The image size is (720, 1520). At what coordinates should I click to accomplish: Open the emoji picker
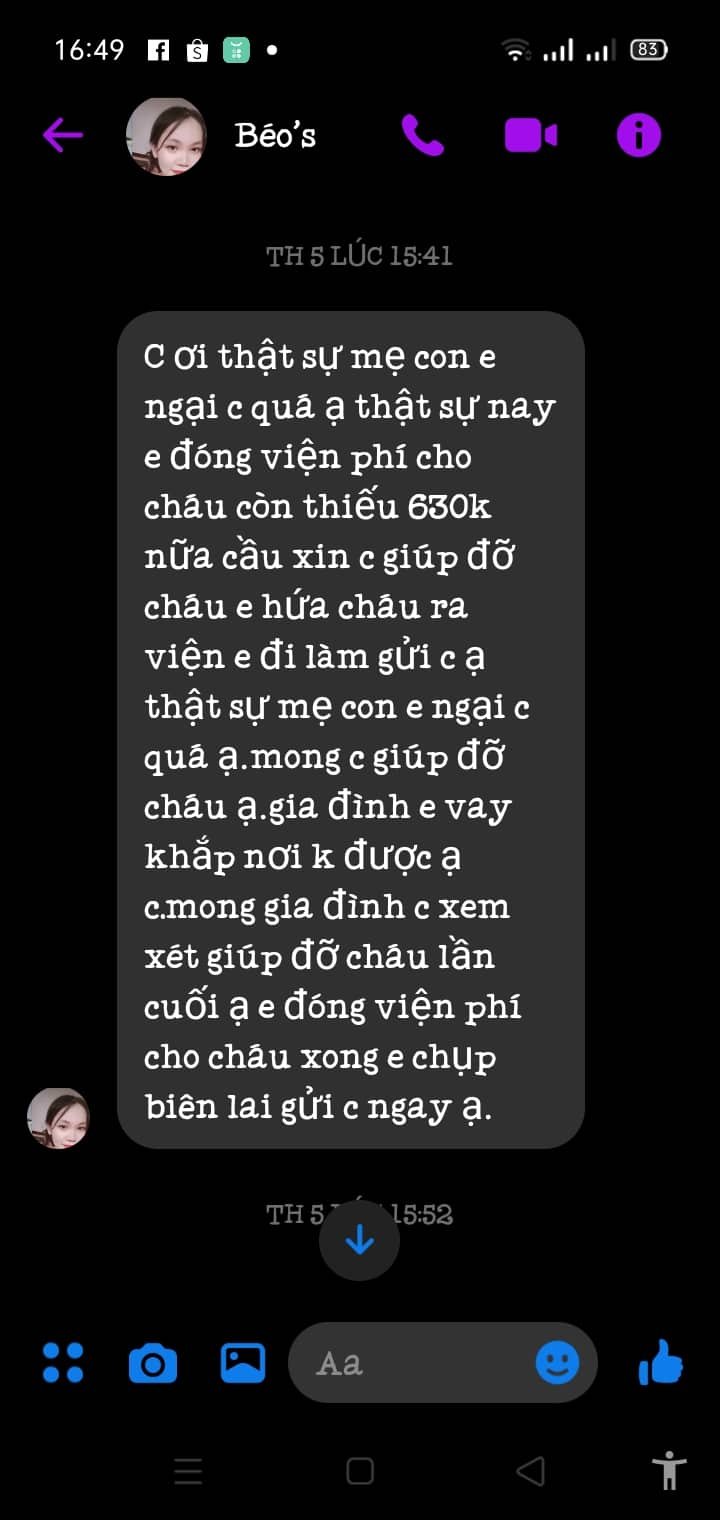pyautogui.click(x=557, y=1362)
